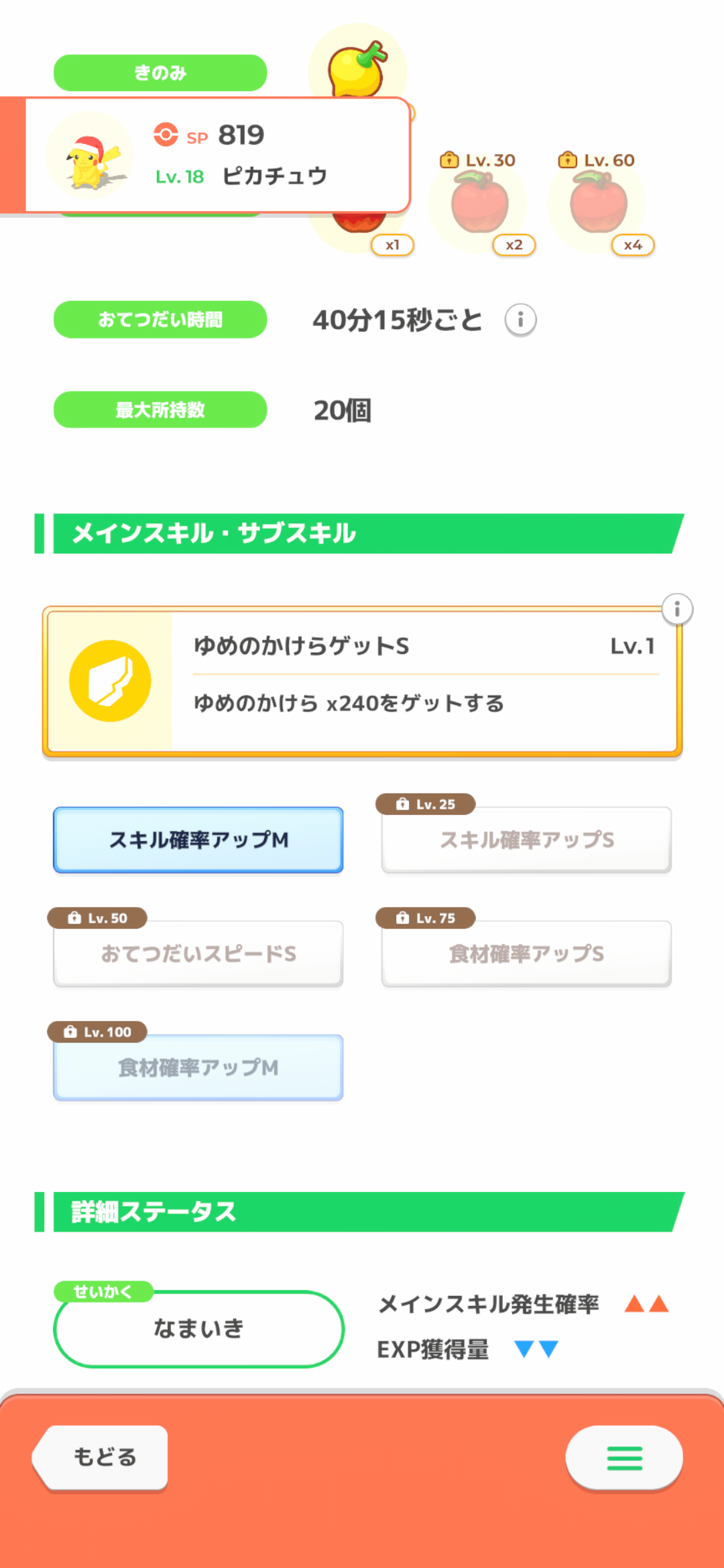View the locked おてつだいスピードS sub skill
Image resolution: width=724 pixels, height=1568 pixels.
[x=198, y=953]
